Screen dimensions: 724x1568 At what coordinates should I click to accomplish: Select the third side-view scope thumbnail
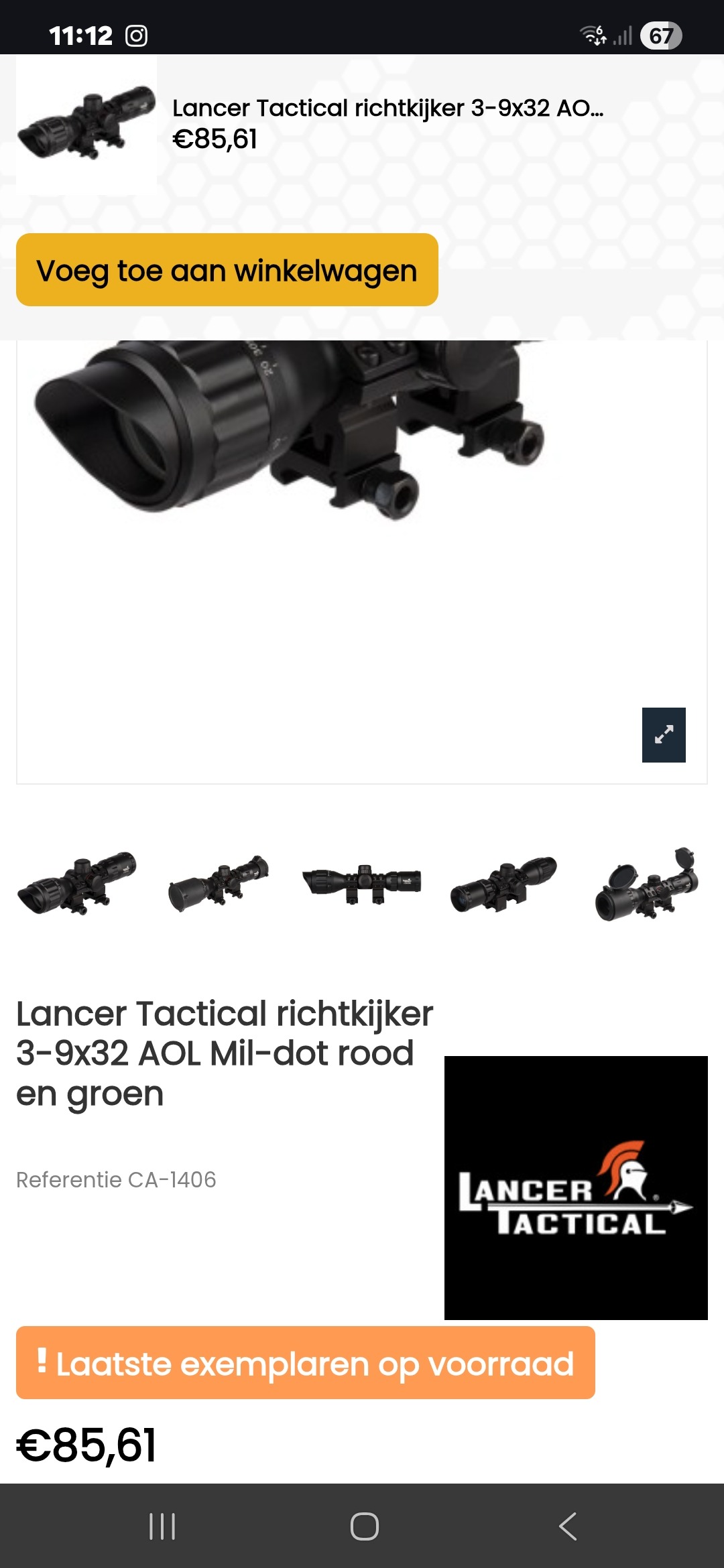click(x=362, y=883)
